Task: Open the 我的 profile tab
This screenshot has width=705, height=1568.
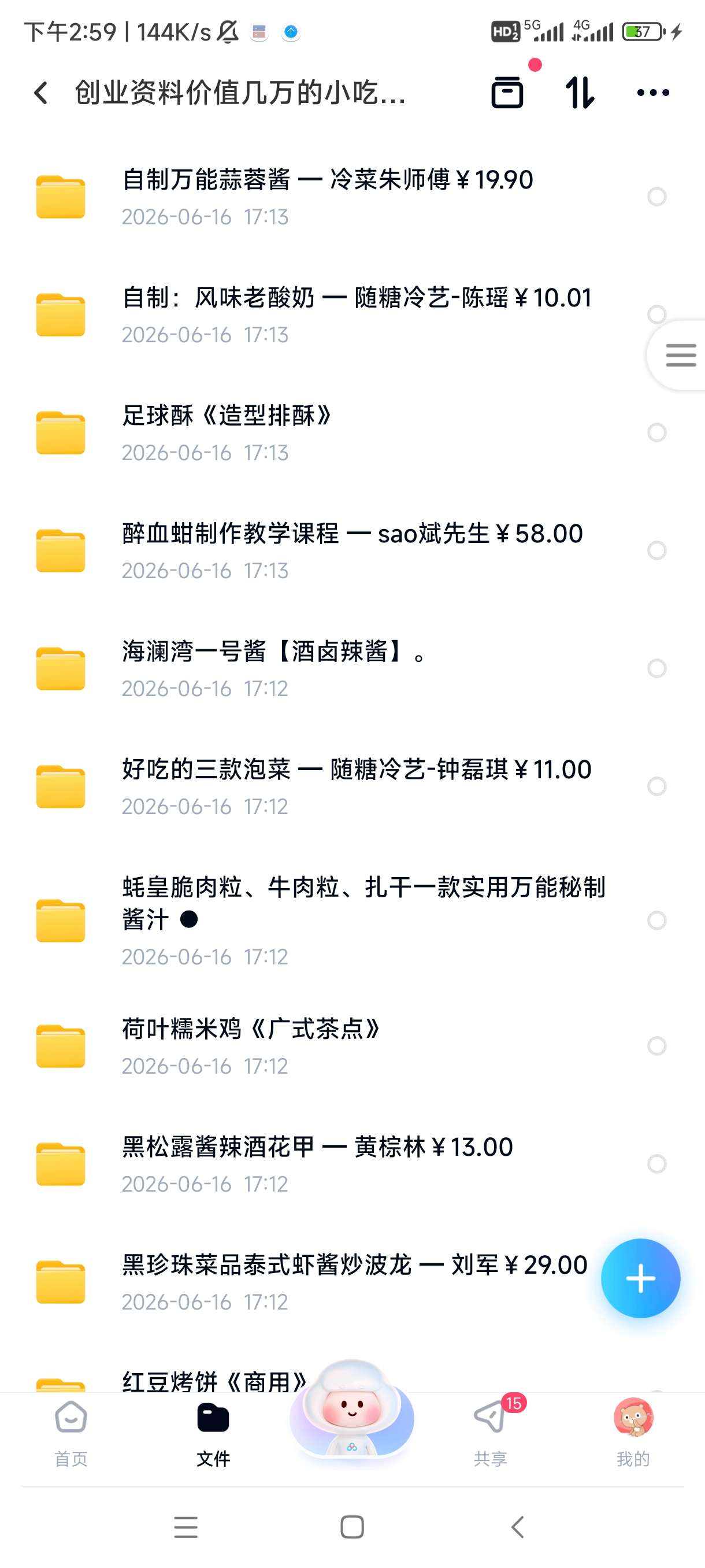Action: pyautogui.click(x=633, y=1433)
